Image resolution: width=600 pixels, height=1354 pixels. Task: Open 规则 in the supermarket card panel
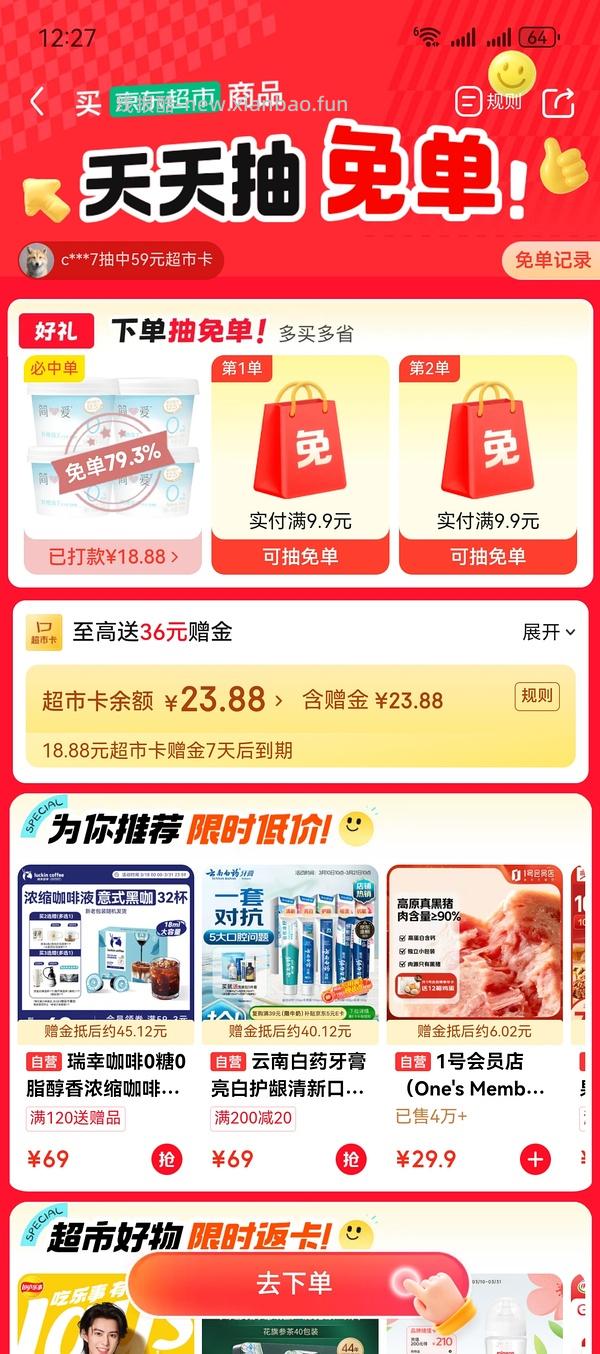tap(537, 696)
